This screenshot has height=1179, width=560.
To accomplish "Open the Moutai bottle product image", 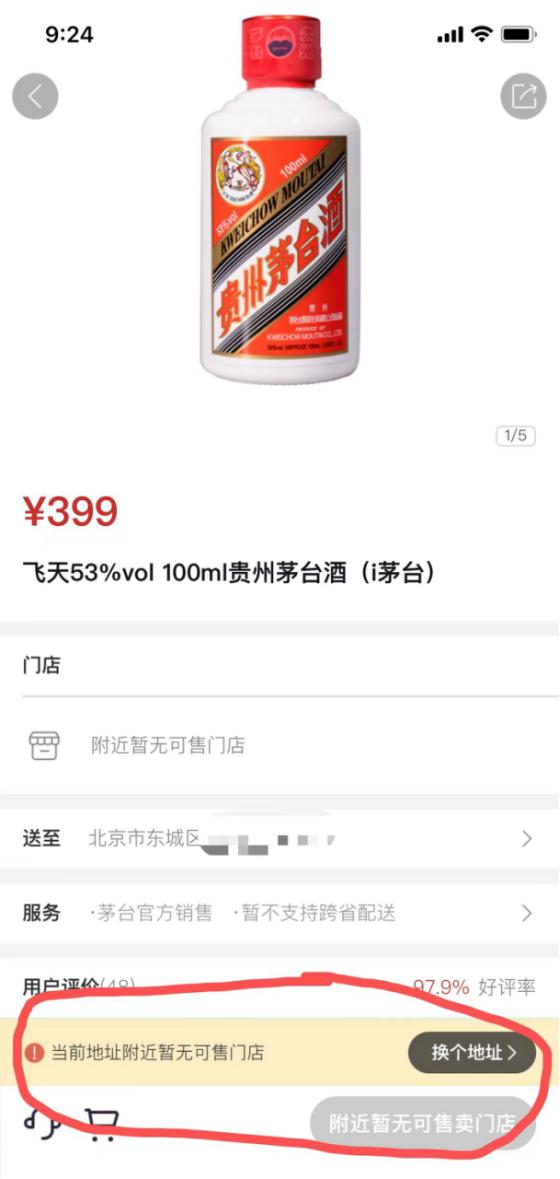I will click(x=280, y=199).
